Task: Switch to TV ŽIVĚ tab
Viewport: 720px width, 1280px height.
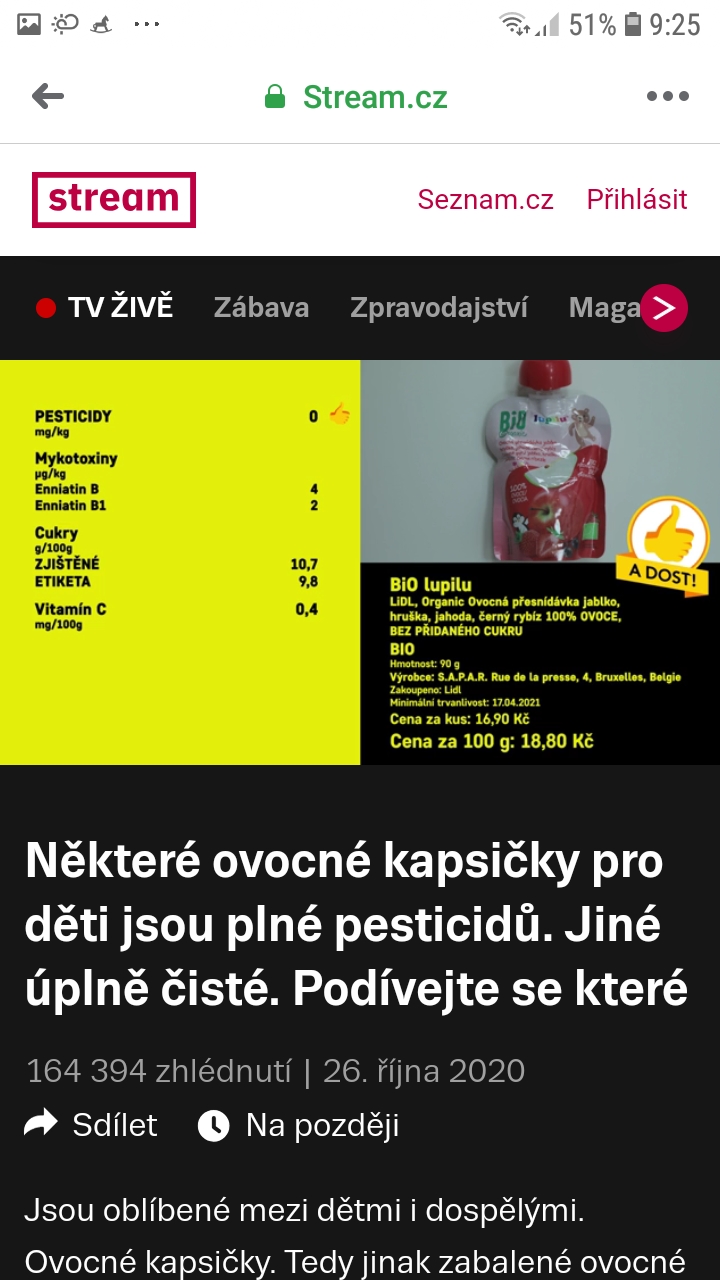Action: click(x=105, y=307)
